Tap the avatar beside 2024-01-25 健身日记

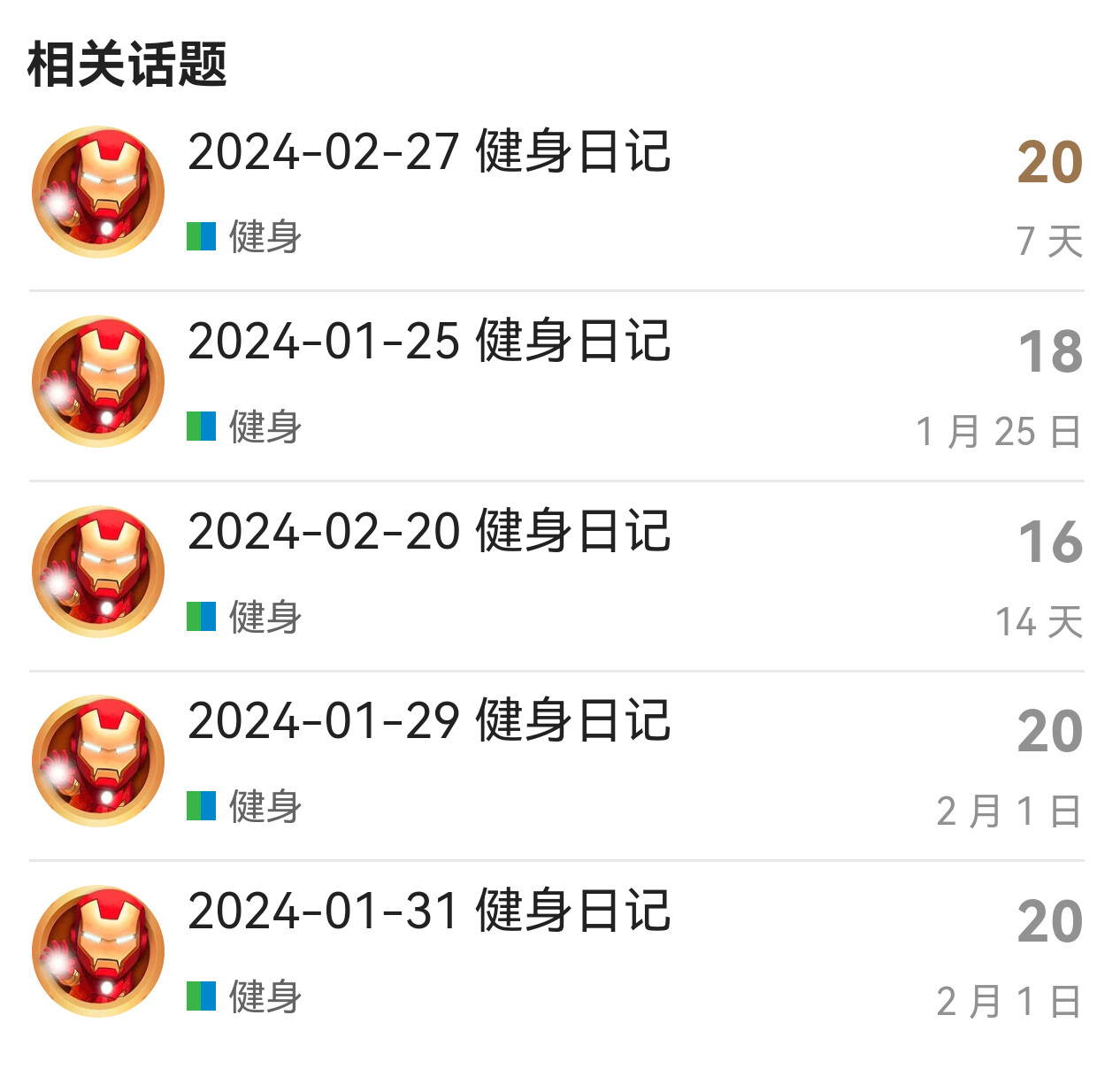click(98, 381)
